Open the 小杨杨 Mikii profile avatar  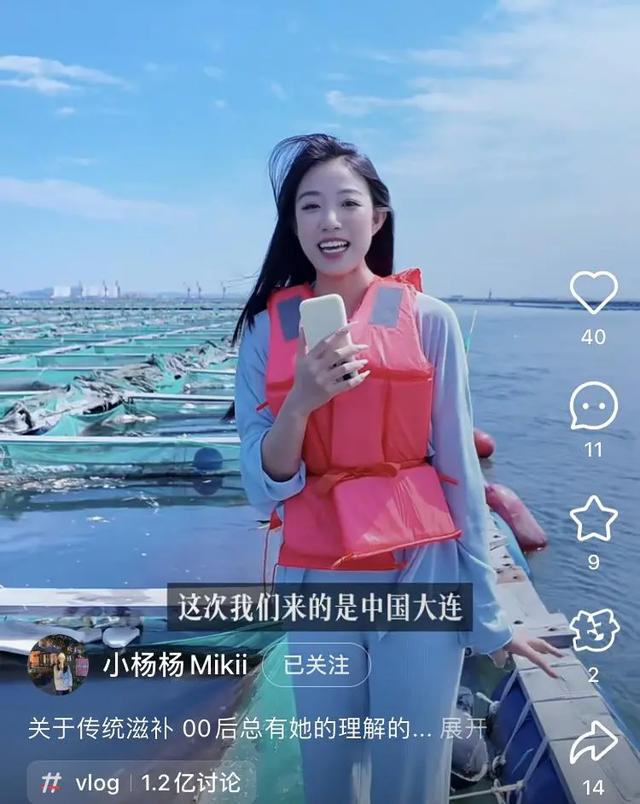tap(57, 664)
